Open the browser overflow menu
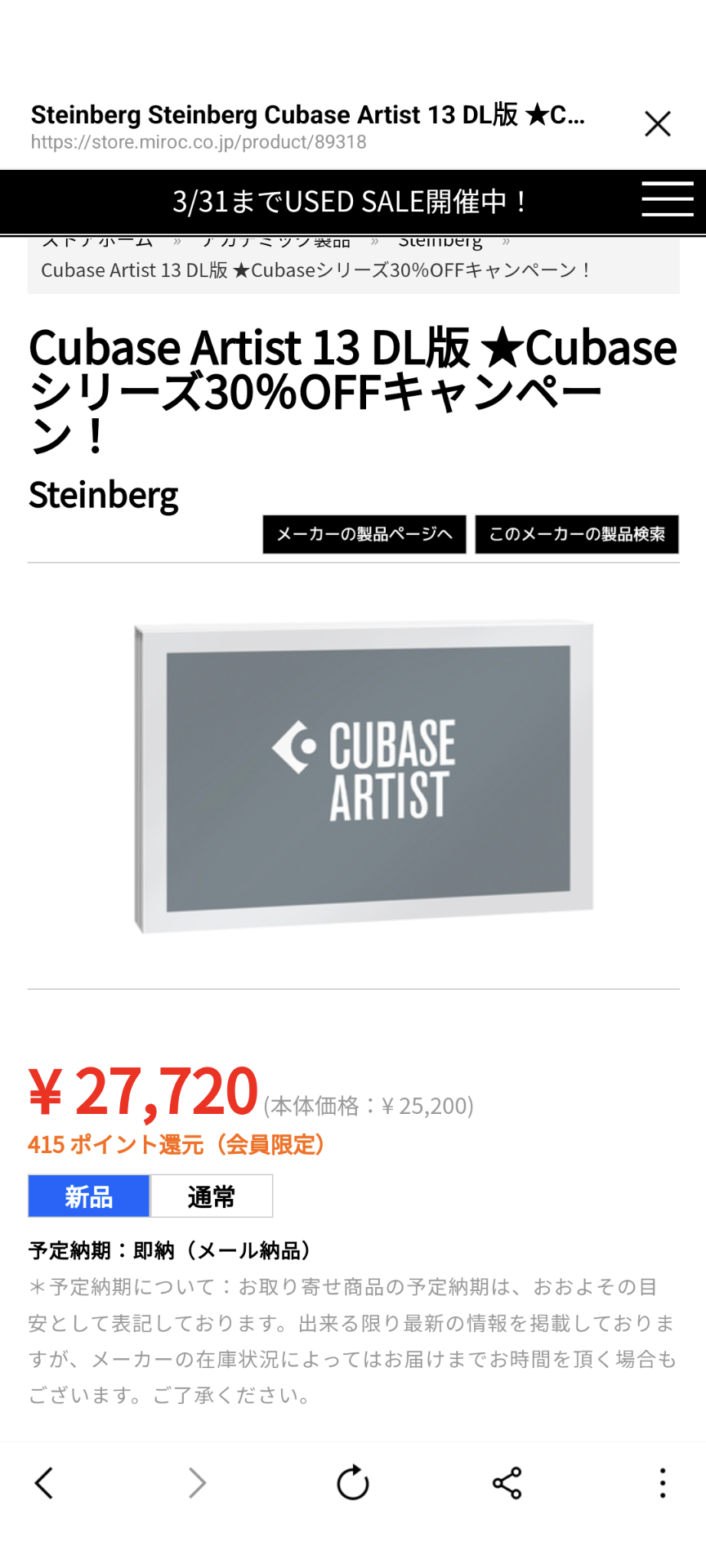706x1568 pixels. [x=663, y=1482]
